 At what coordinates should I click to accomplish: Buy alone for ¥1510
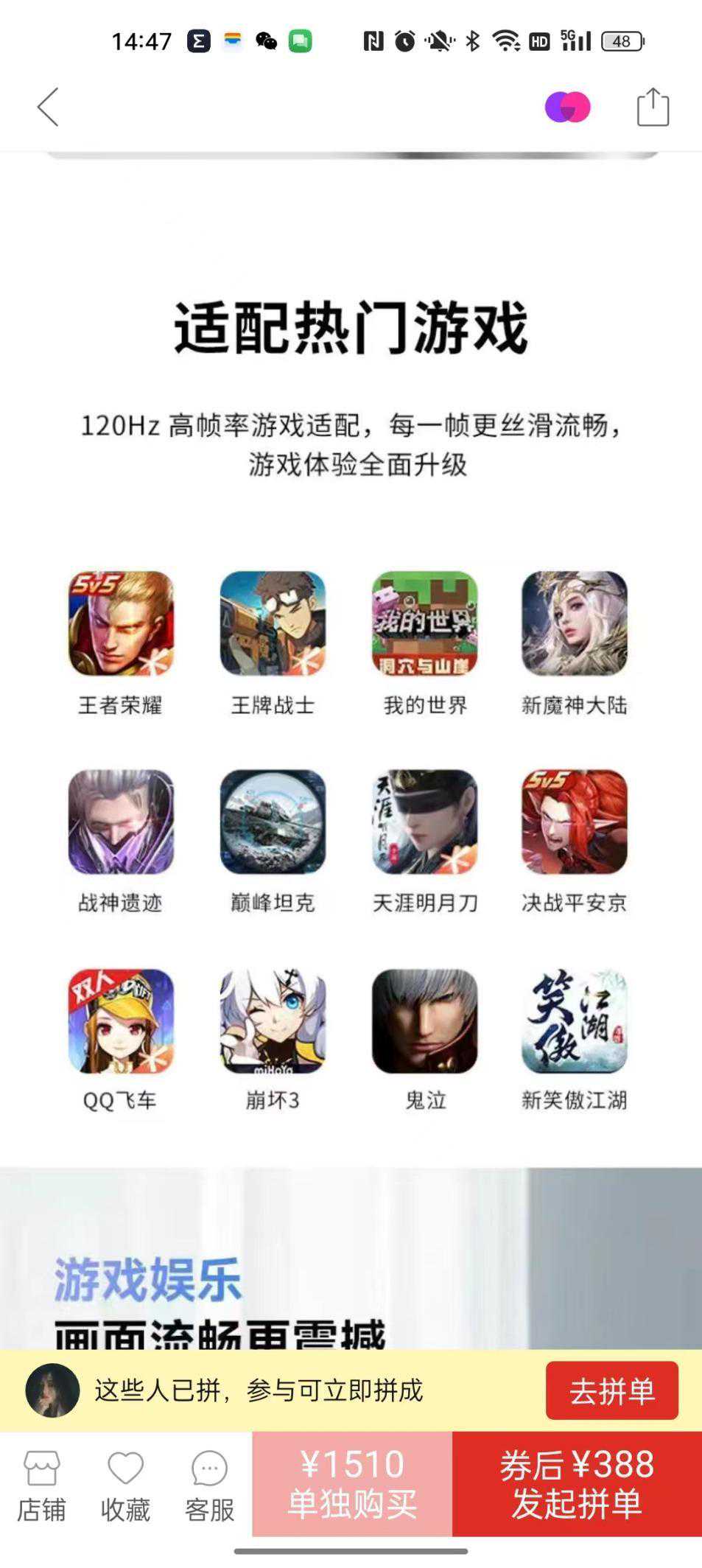352,1484
